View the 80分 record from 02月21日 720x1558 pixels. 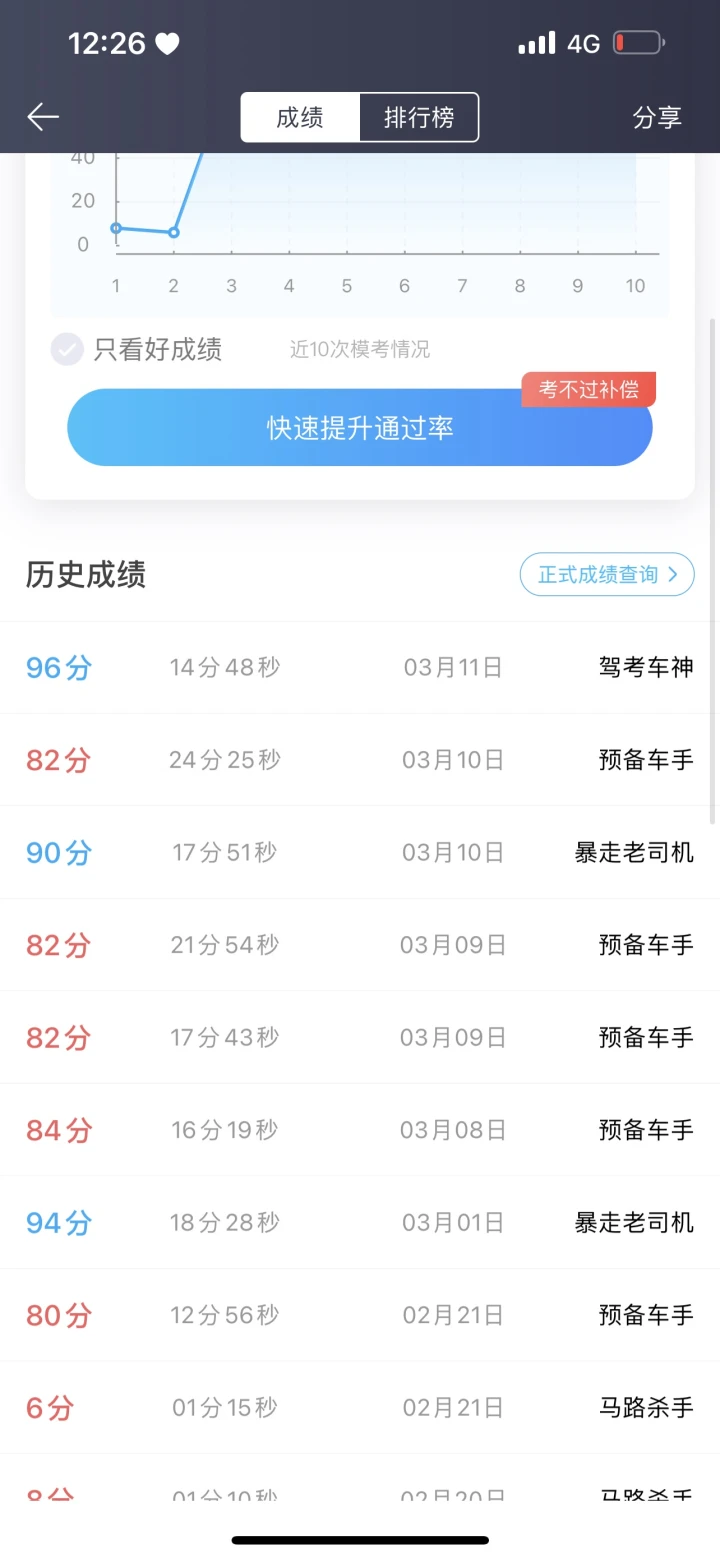(x=360, y=1315)
